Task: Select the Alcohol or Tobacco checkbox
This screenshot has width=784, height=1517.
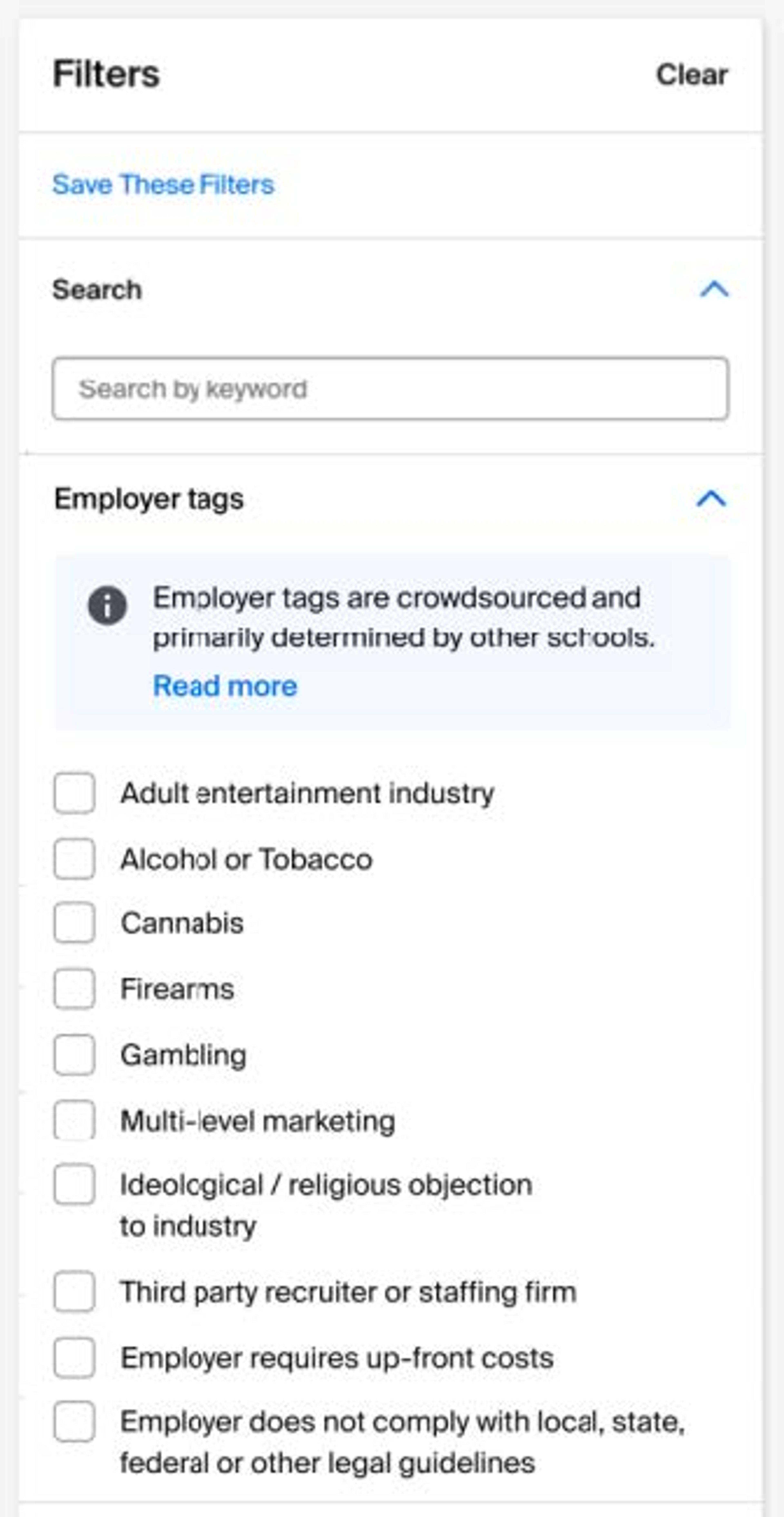Action: click(x=74, y=859)
